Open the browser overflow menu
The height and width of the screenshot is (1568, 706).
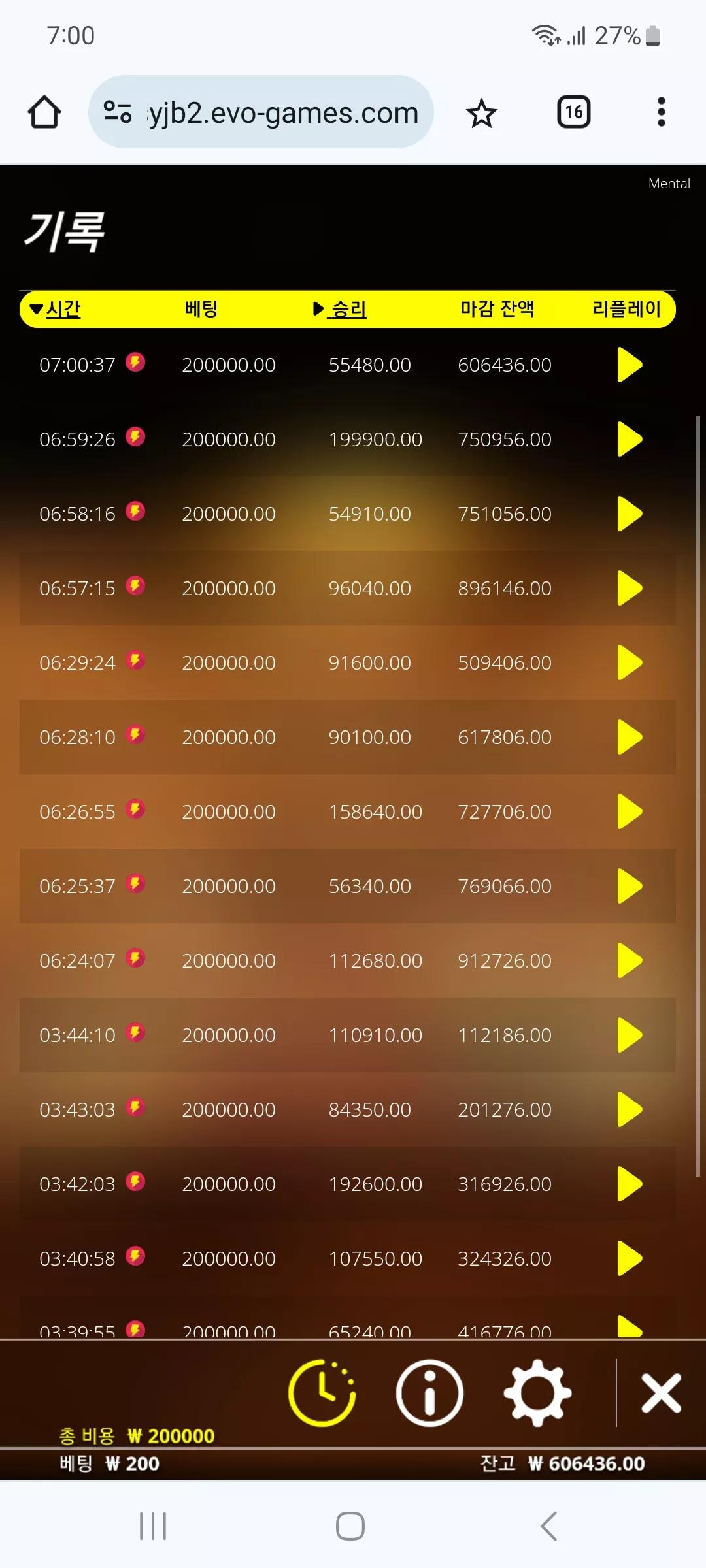pos(662,112)
